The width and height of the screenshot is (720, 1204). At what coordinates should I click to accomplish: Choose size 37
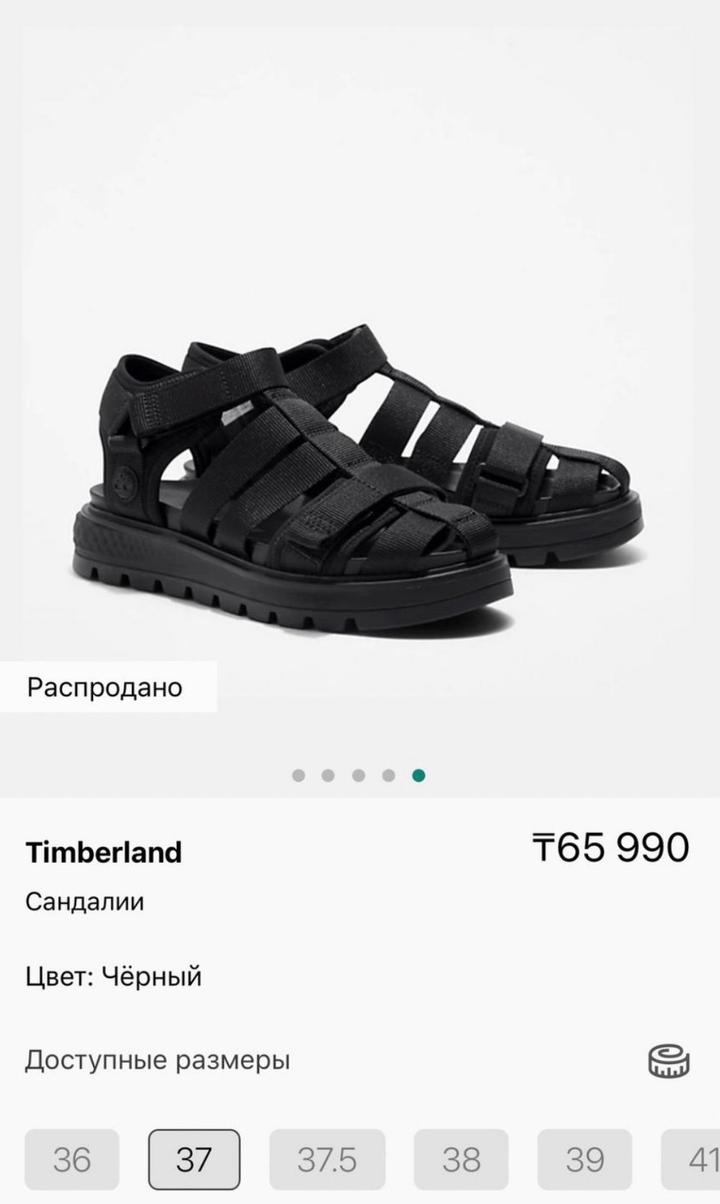tap(194, 1160)
